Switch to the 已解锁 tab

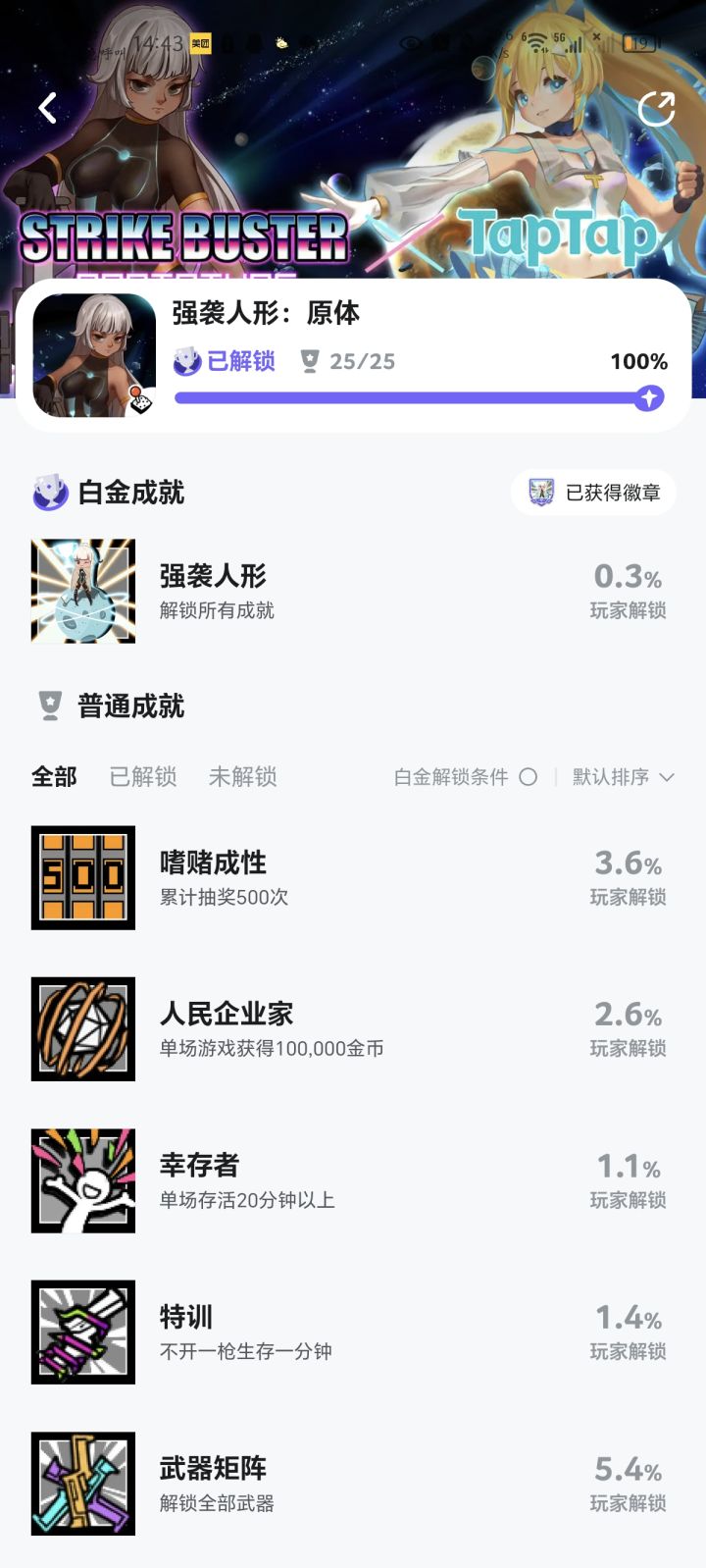[143, 777]
